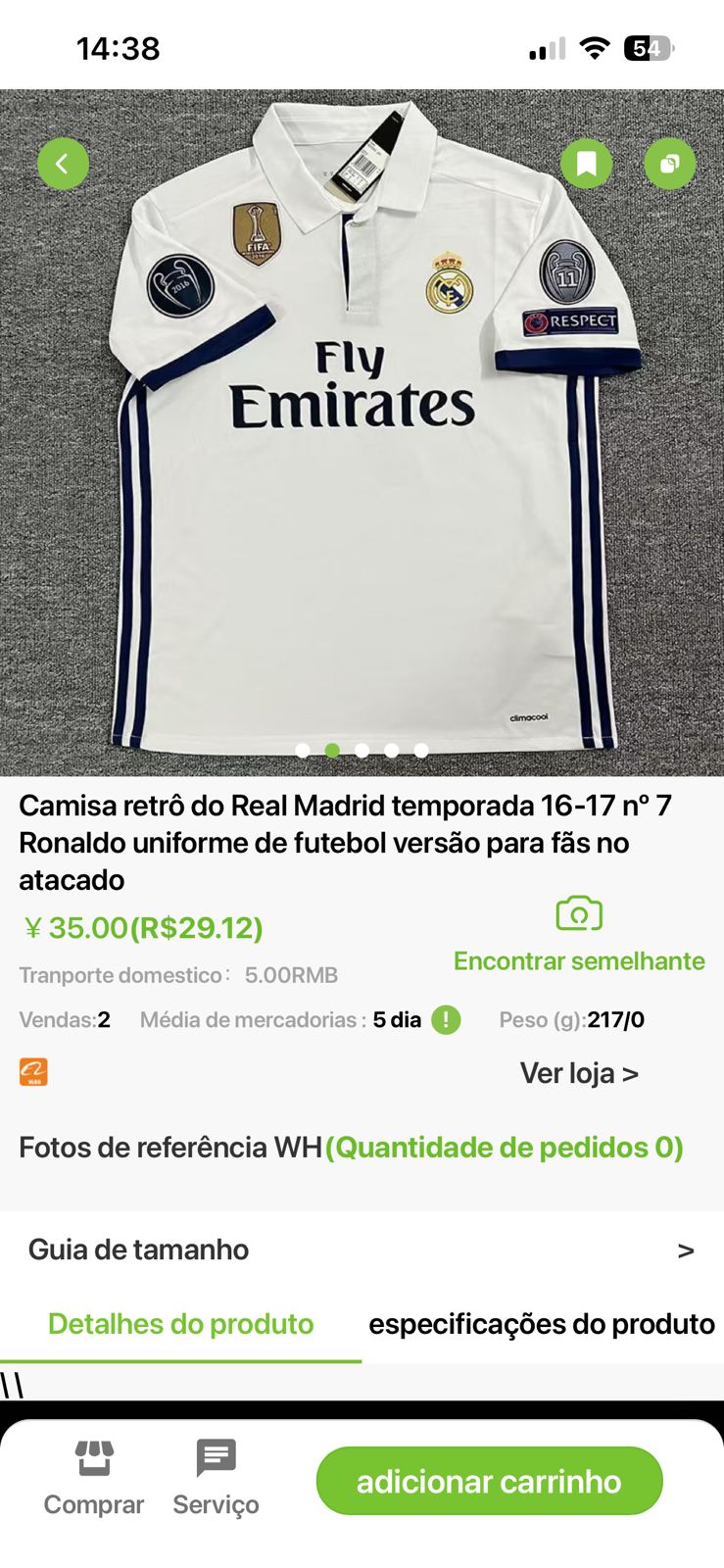Add the shirt with adicionar carrinho
The height and width of the screenshot is (1568, 724).
coord(489,1481)
